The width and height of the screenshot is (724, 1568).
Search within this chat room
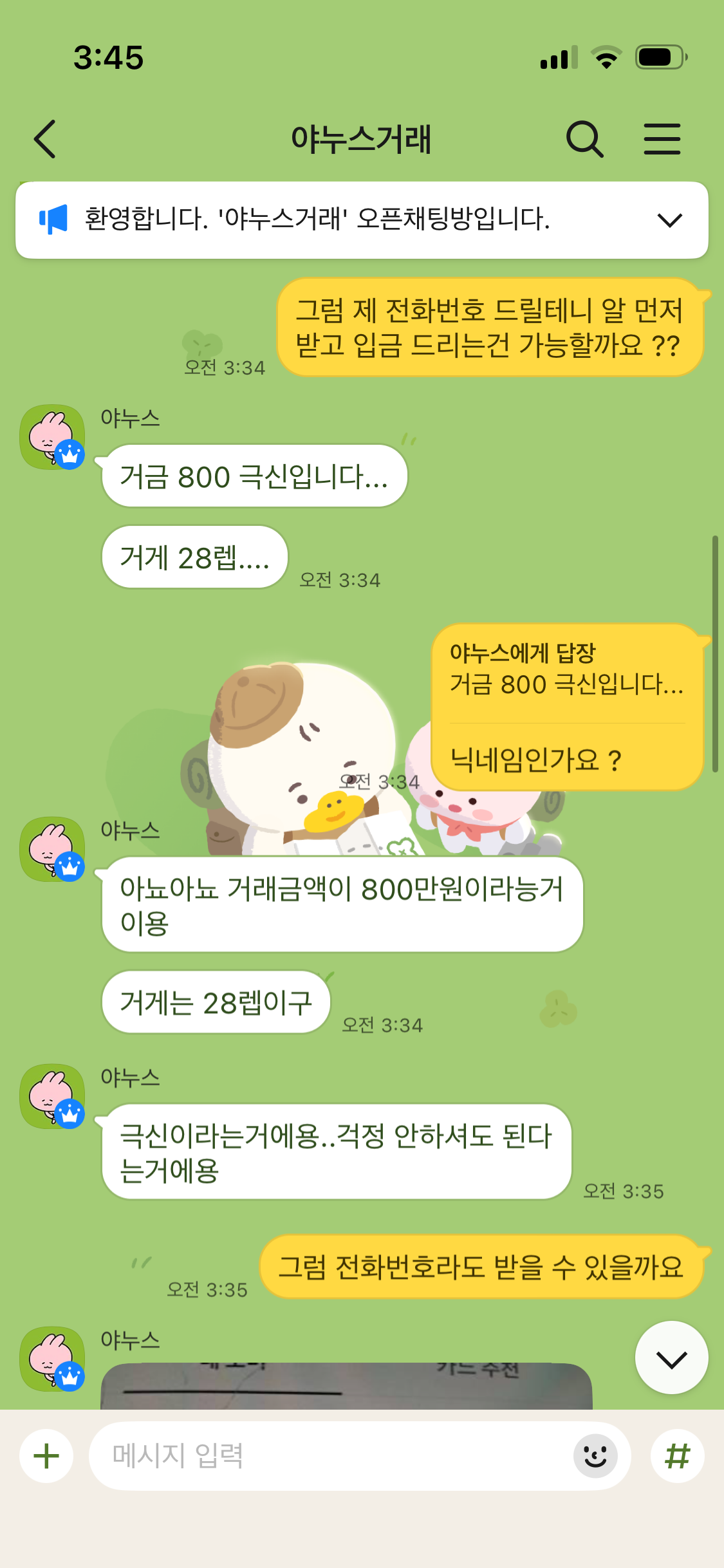click(584, 139)
